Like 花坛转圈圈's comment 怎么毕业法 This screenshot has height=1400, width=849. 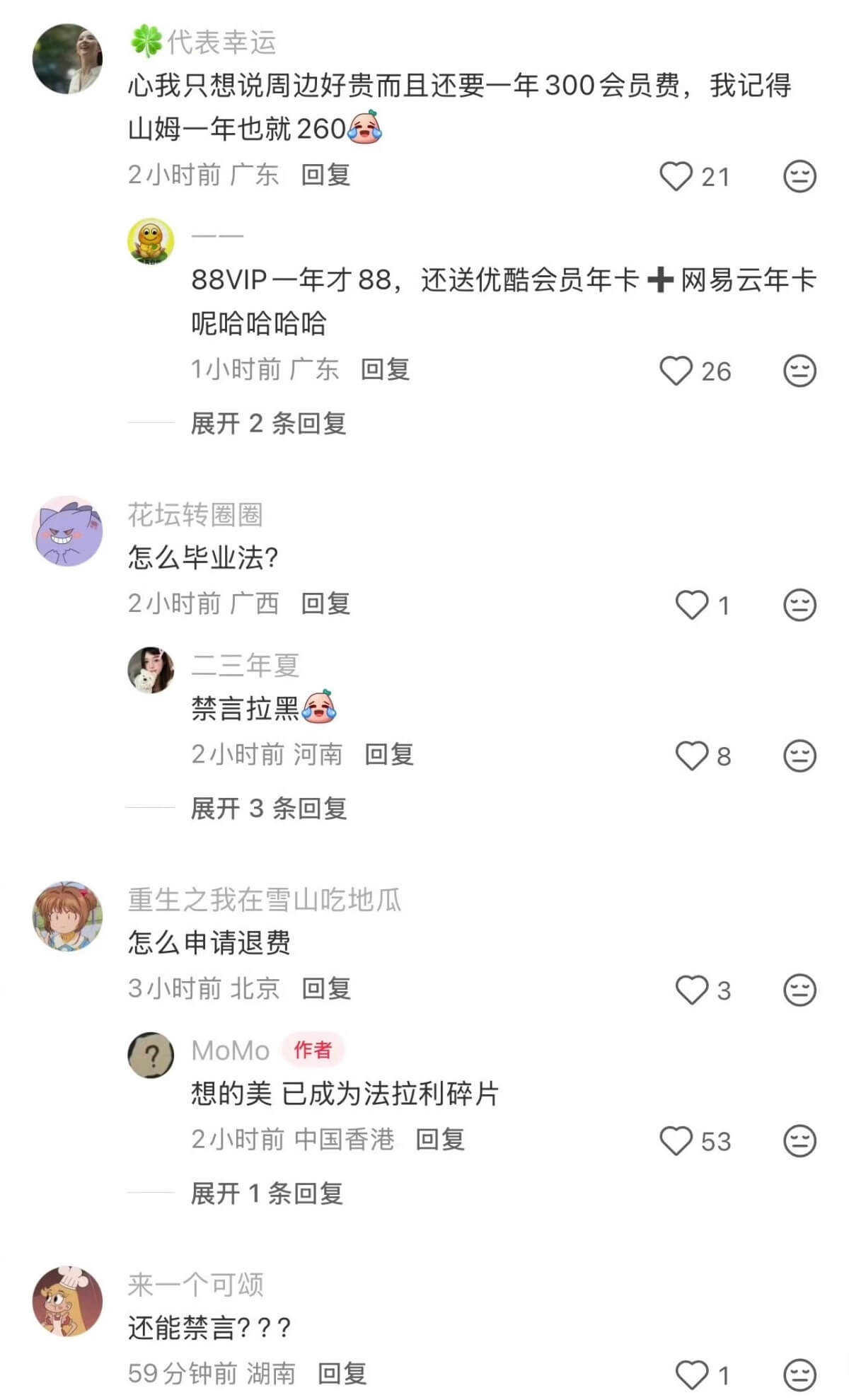(x=691, y=605)
